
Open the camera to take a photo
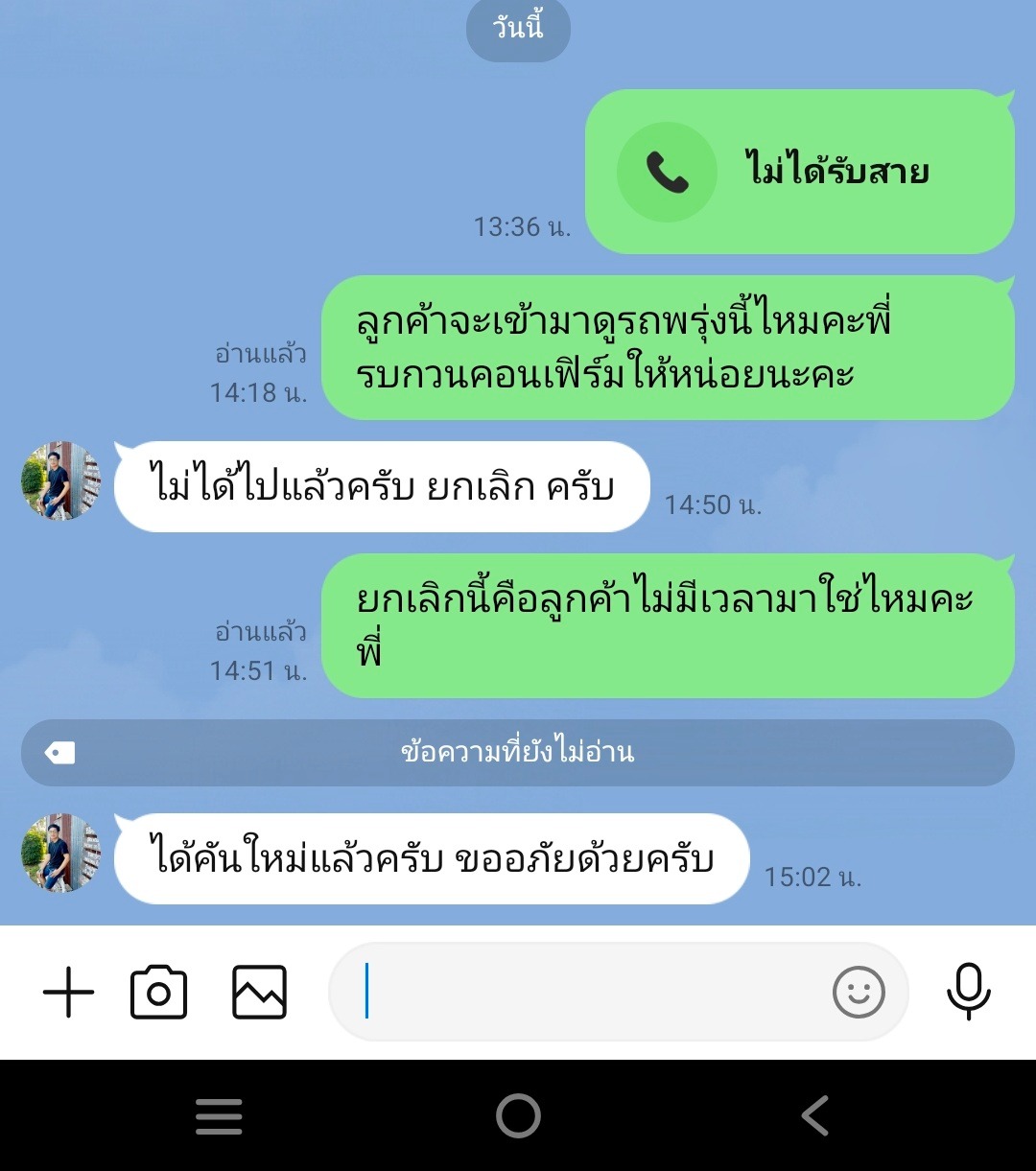click(158, 992)
